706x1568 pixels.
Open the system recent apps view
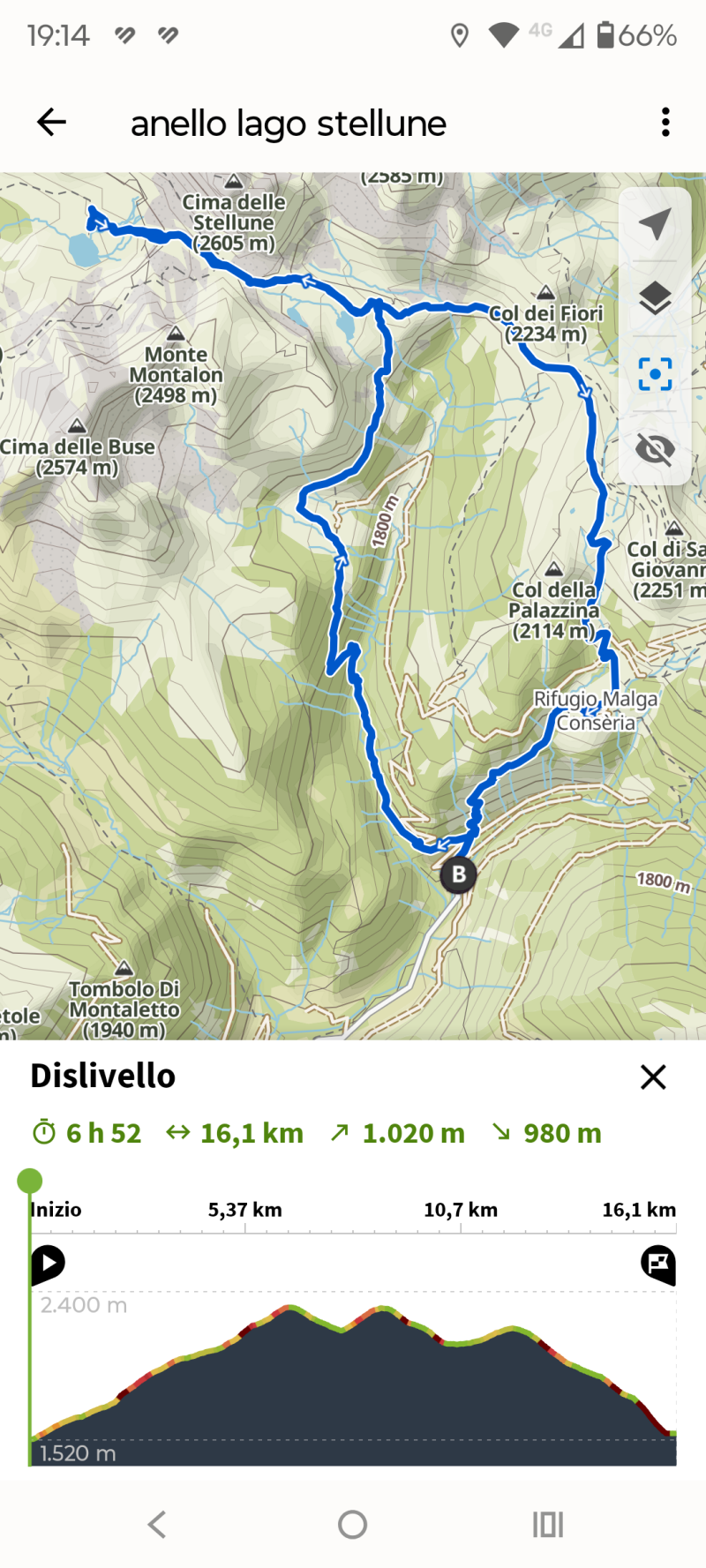pyautogui.click(x=547, y=1525)
